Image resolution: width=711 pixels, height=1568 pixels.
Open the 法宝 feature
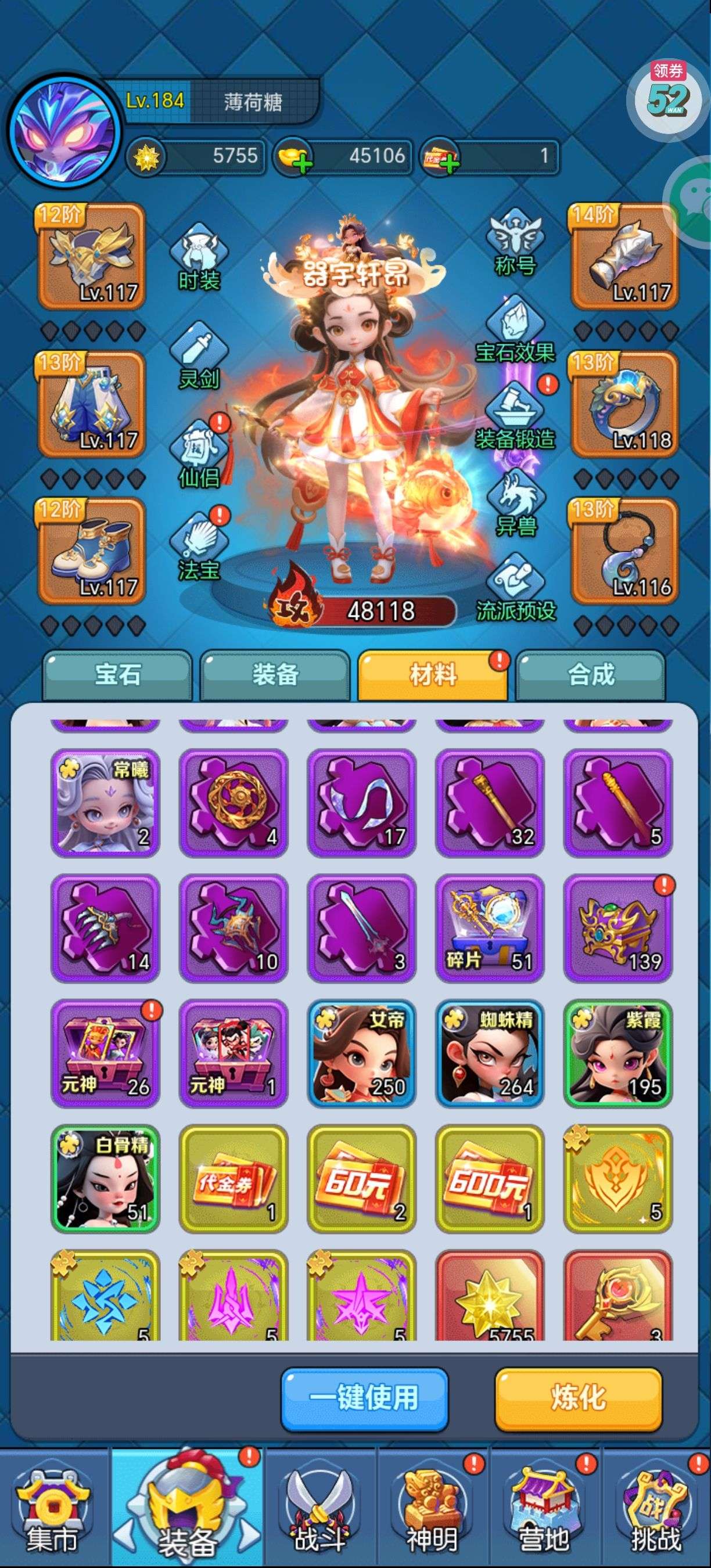point(199,546)
